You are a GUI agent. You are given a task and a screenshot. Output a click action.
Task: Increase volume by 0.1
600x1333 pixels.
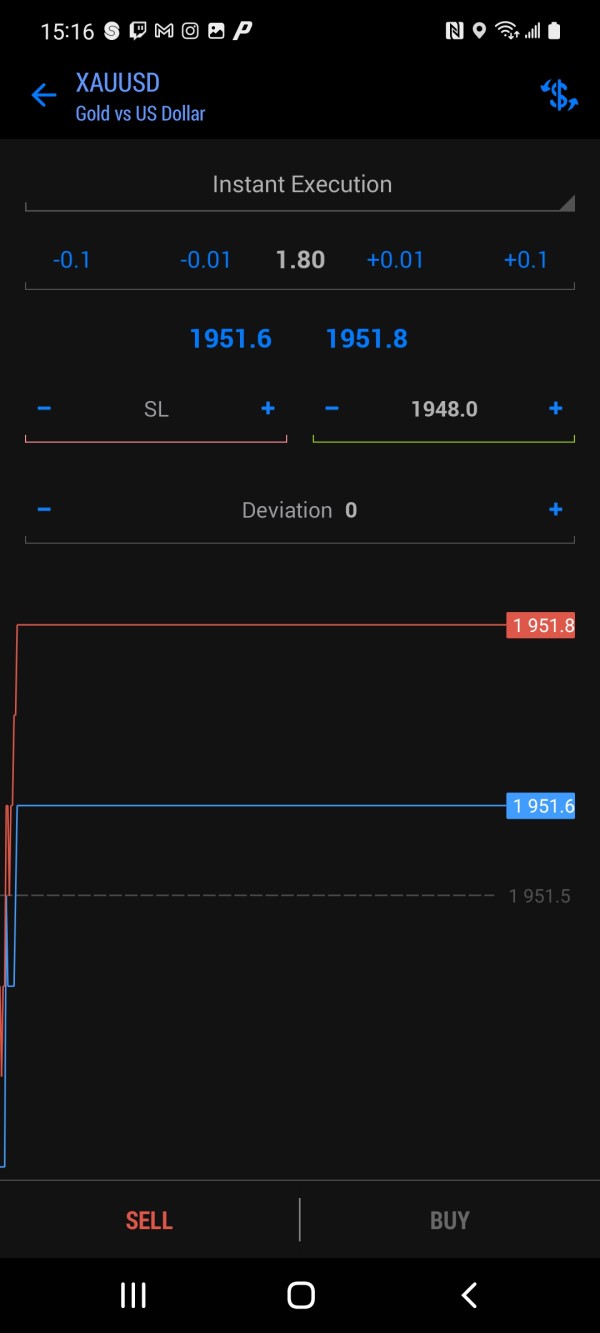coord(526,260)
